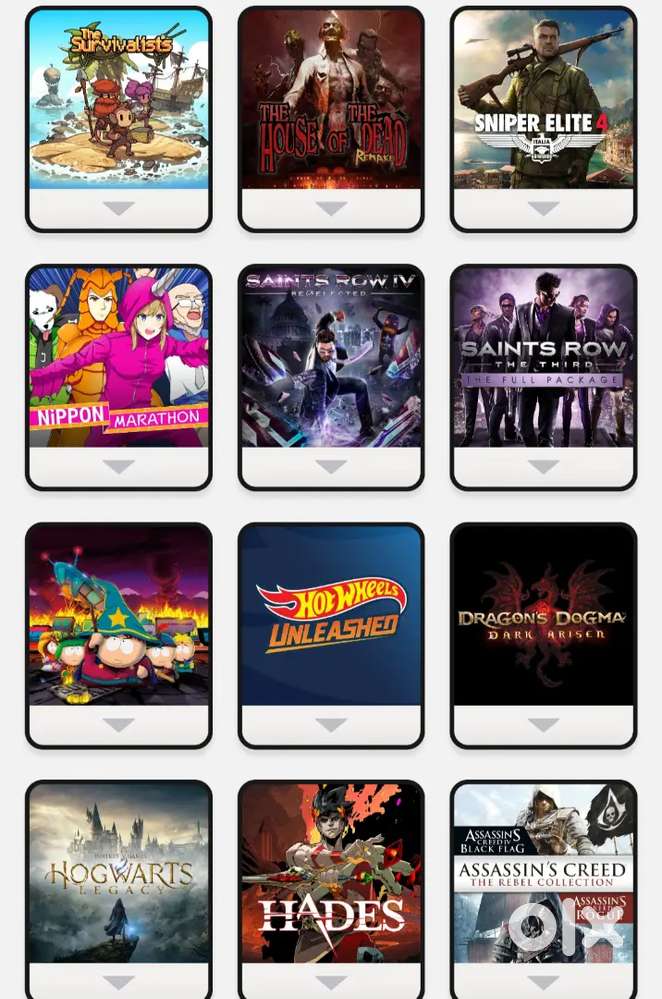
Task: Expand the arrow under Hot Wheels Unleashed
Action: tap(331, 725)
